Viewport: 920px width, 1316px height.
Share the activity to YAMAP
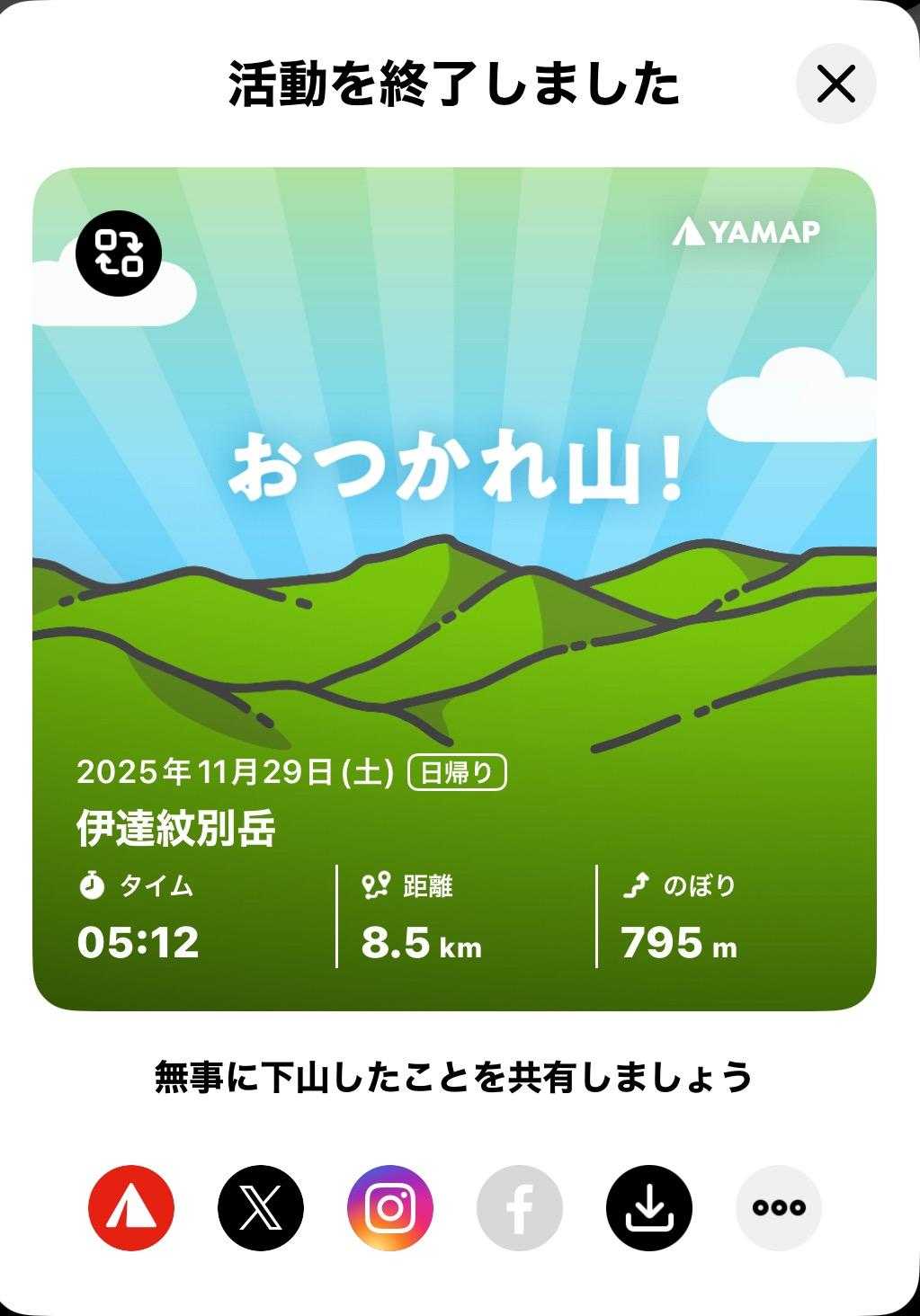[x=131, y=1207]
